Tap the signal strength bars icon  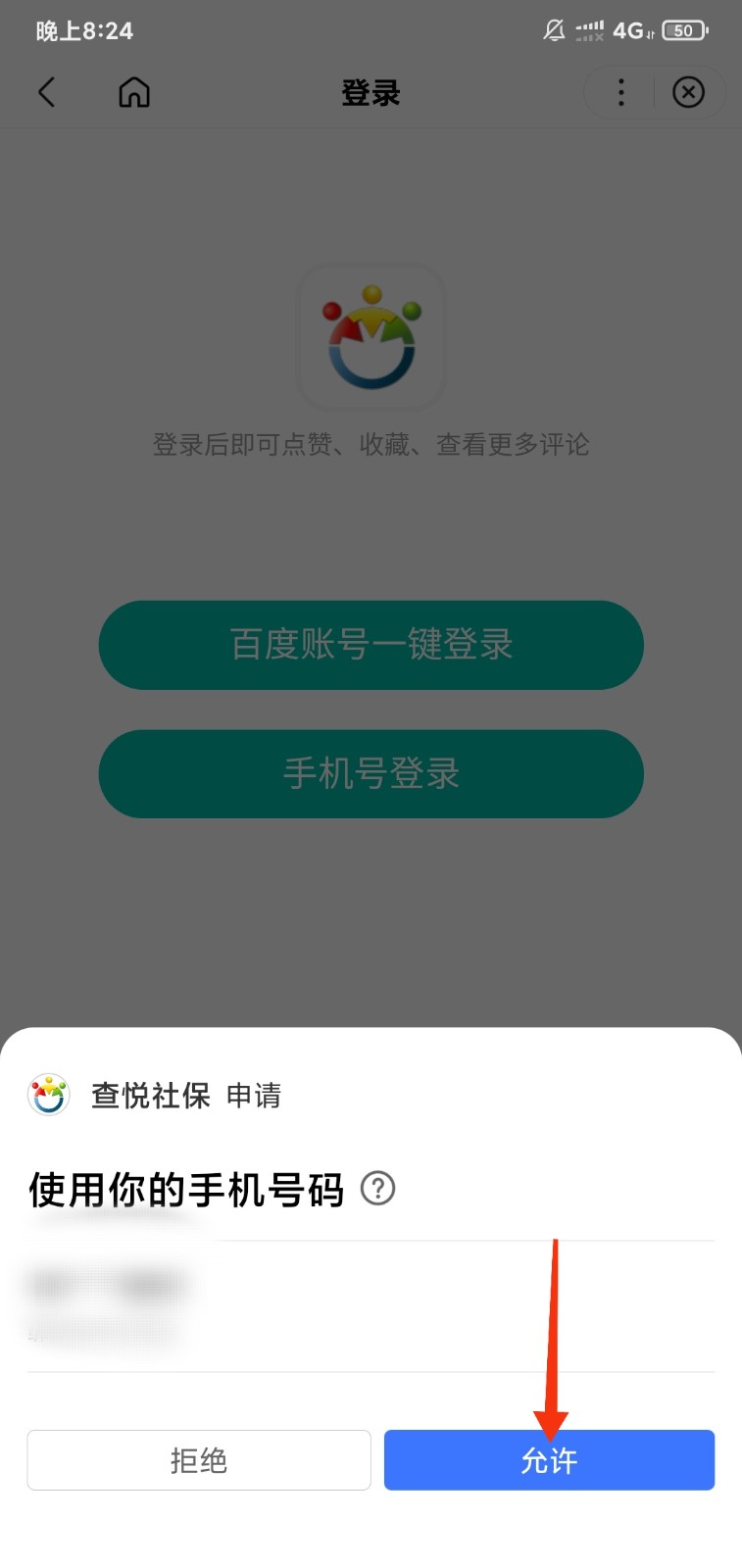(589, 30)
